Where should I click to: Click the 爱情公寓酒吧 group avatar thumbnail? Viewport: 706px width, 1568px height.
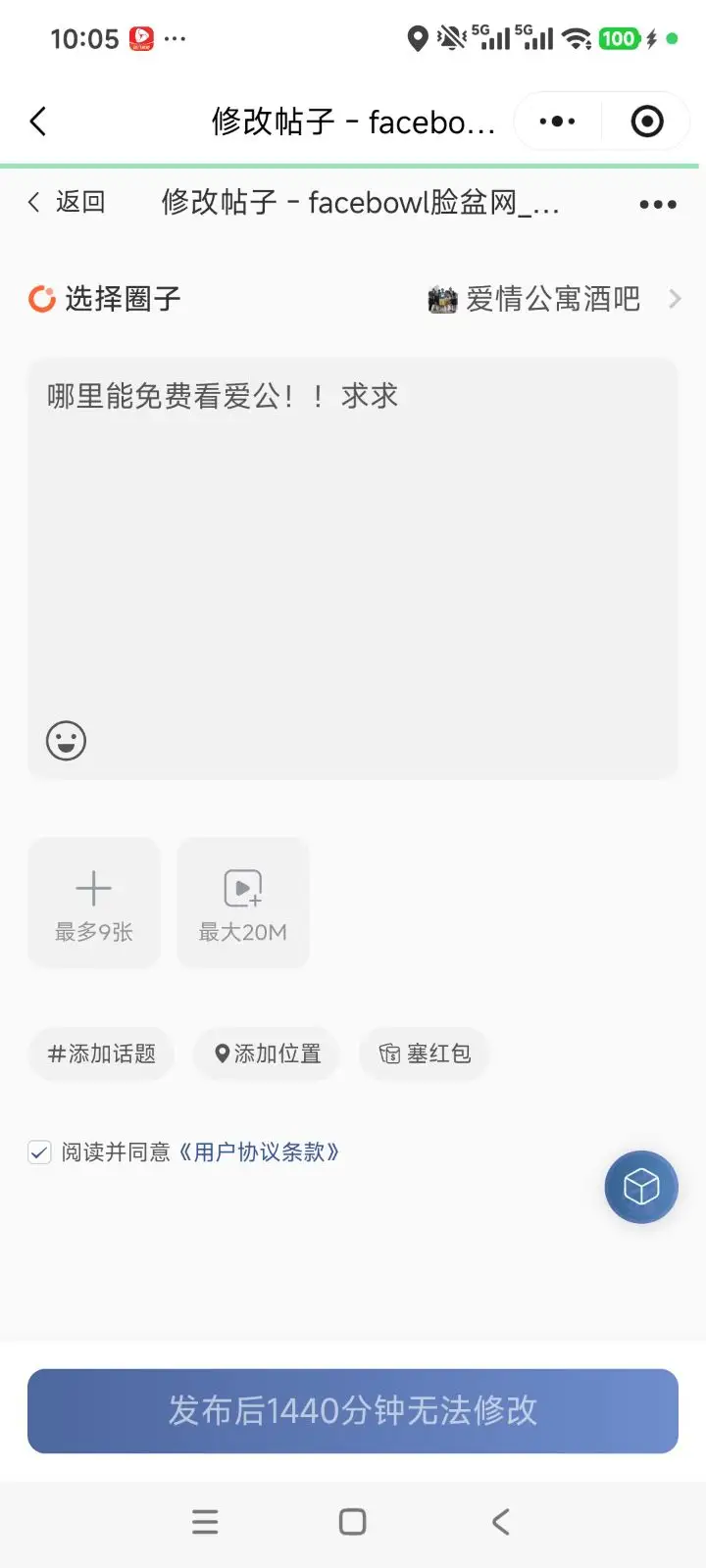[x=444, y=298]
